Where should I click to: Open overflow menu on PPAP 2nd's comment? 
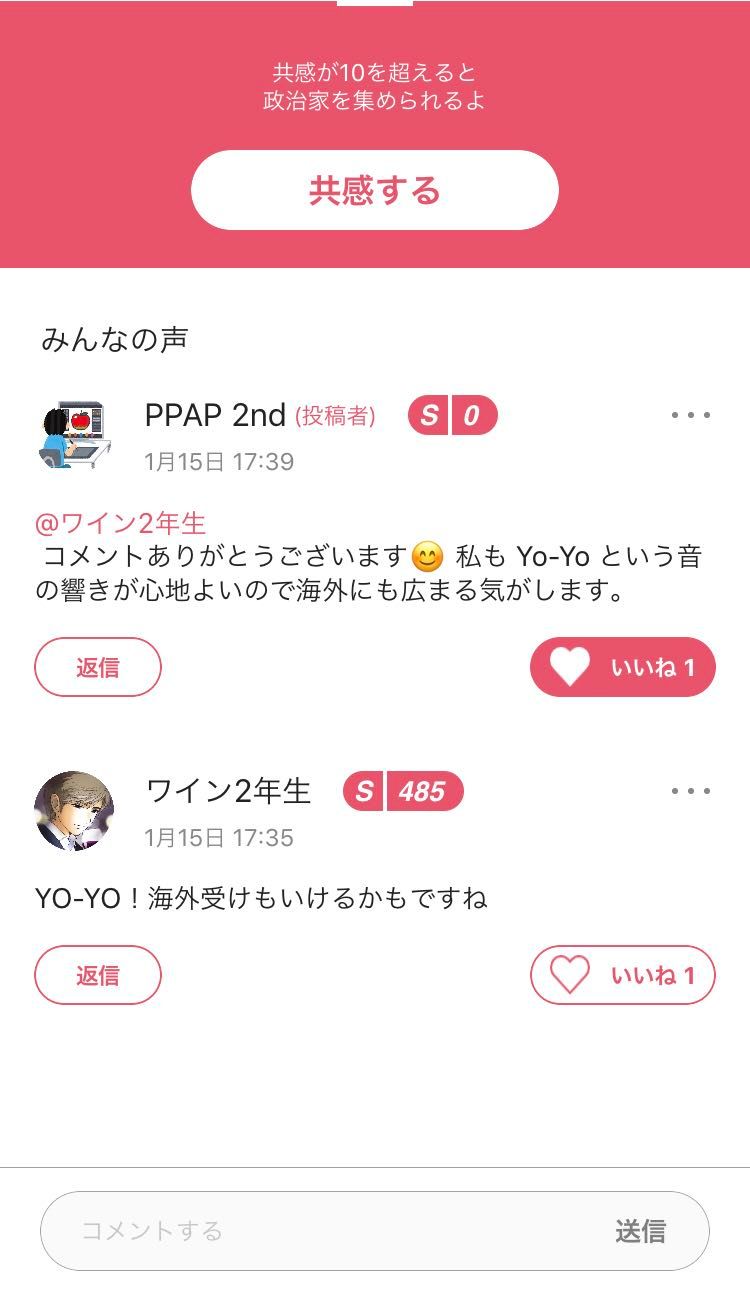(690, 415)
